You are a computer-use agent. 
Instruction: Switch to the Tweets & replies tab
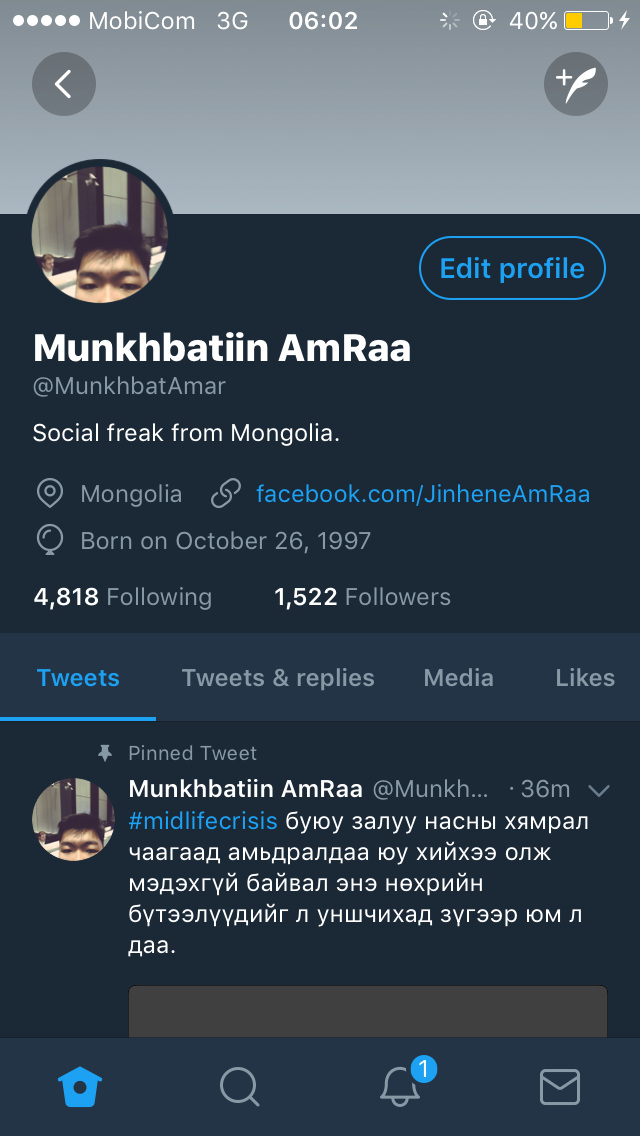coord(278,677)
